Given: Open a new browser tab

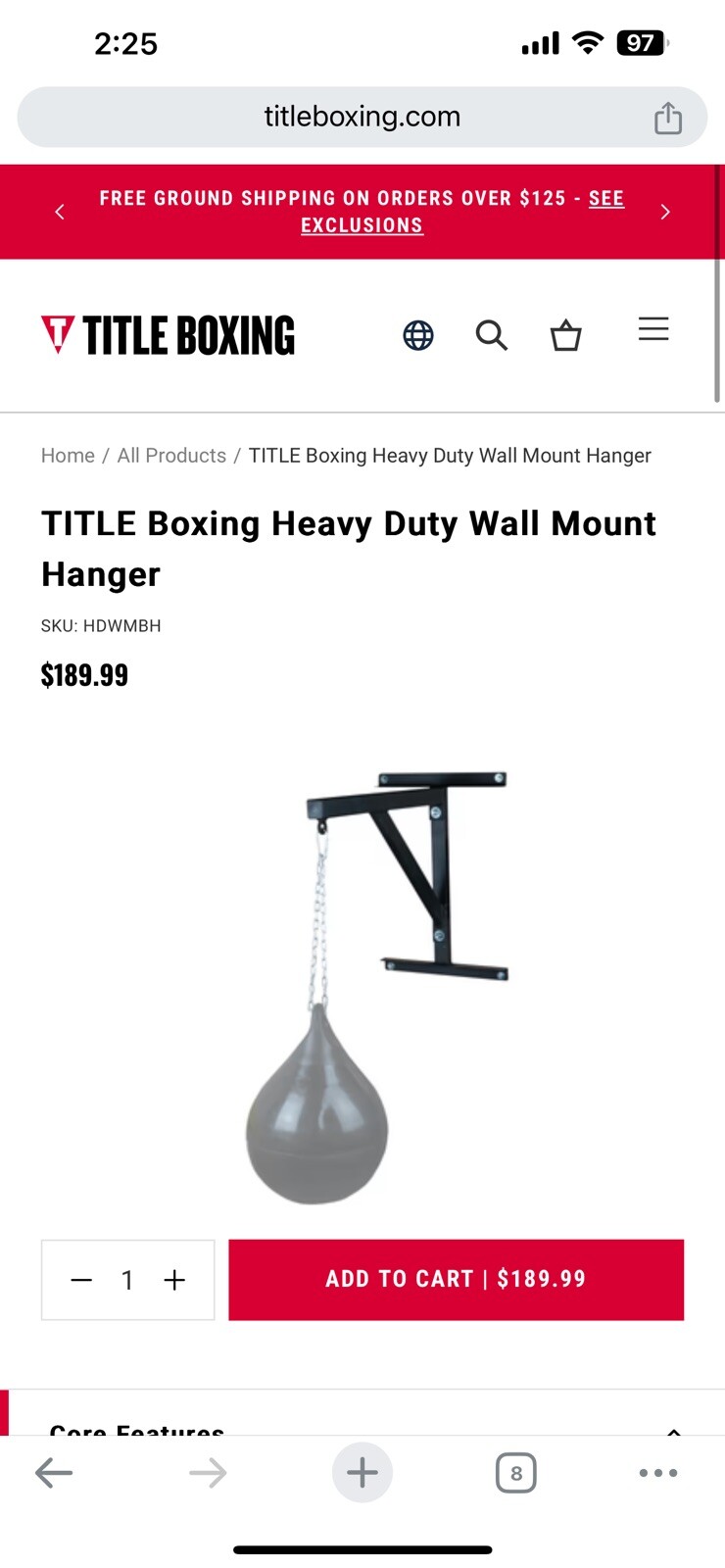Looking at the screenshot, I should [x=362, y=1472].
